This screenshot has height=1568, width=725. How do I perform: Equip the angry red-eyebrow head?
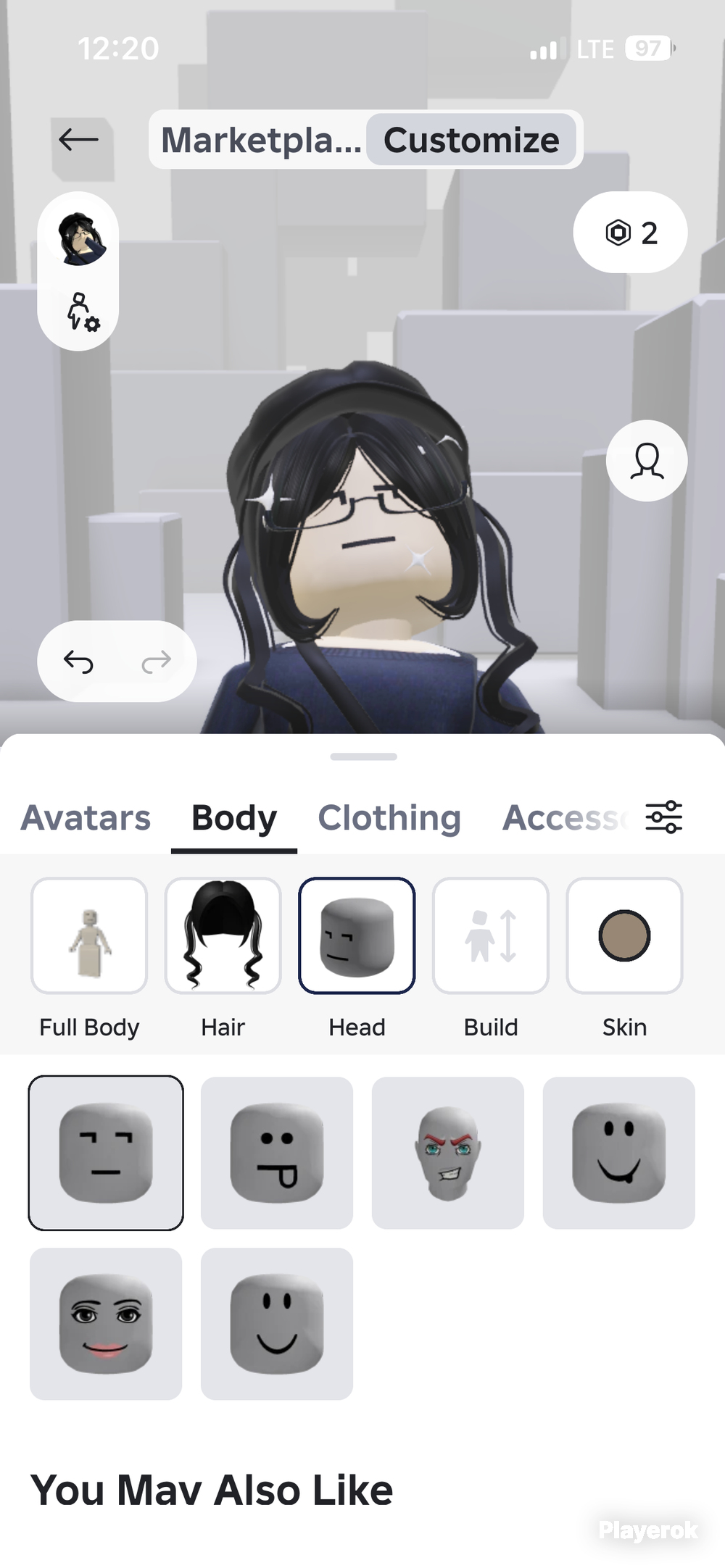(x=448, y=1153)
